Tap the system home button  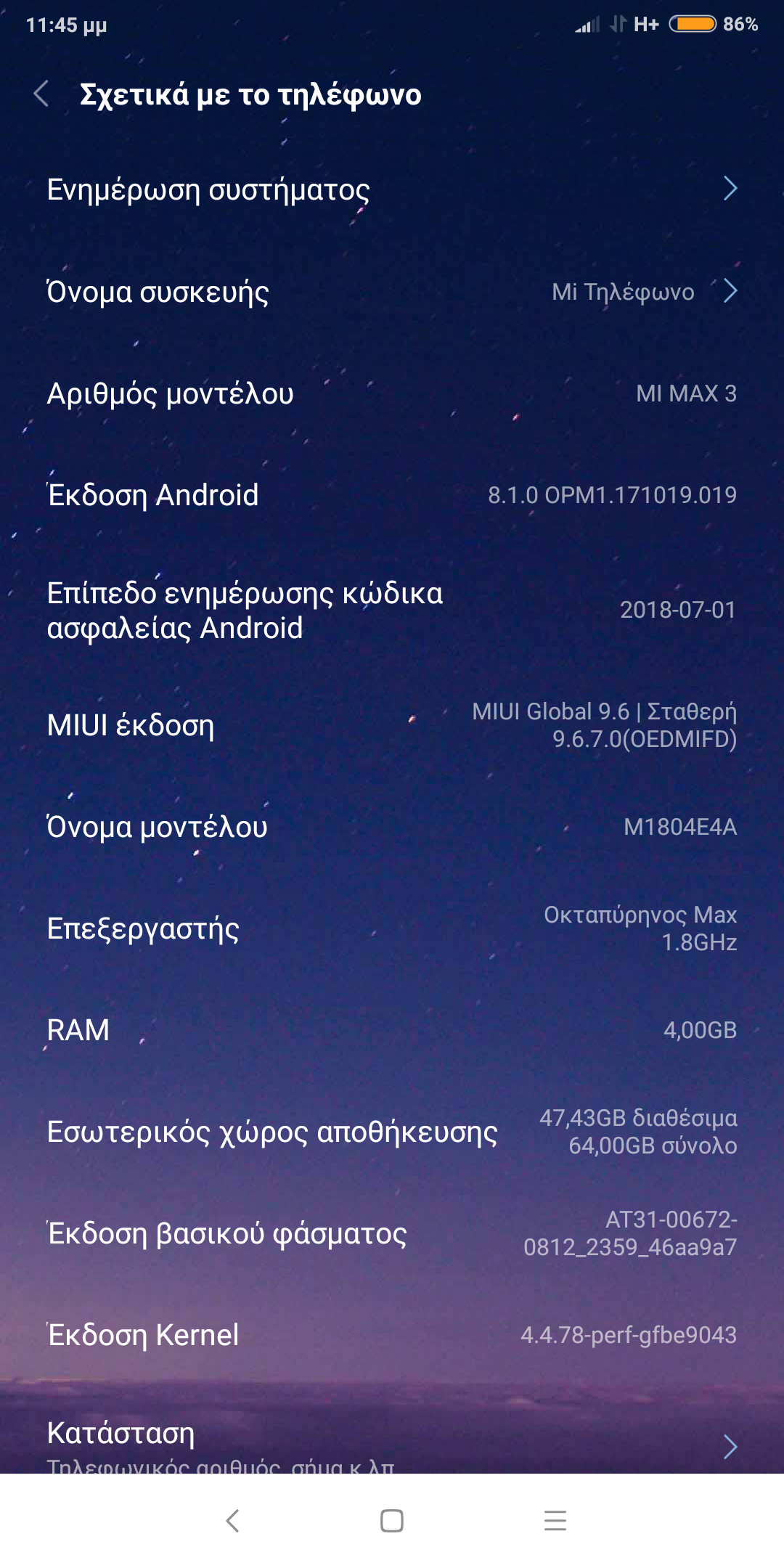pyautogui.click(x=392, y=1521)
